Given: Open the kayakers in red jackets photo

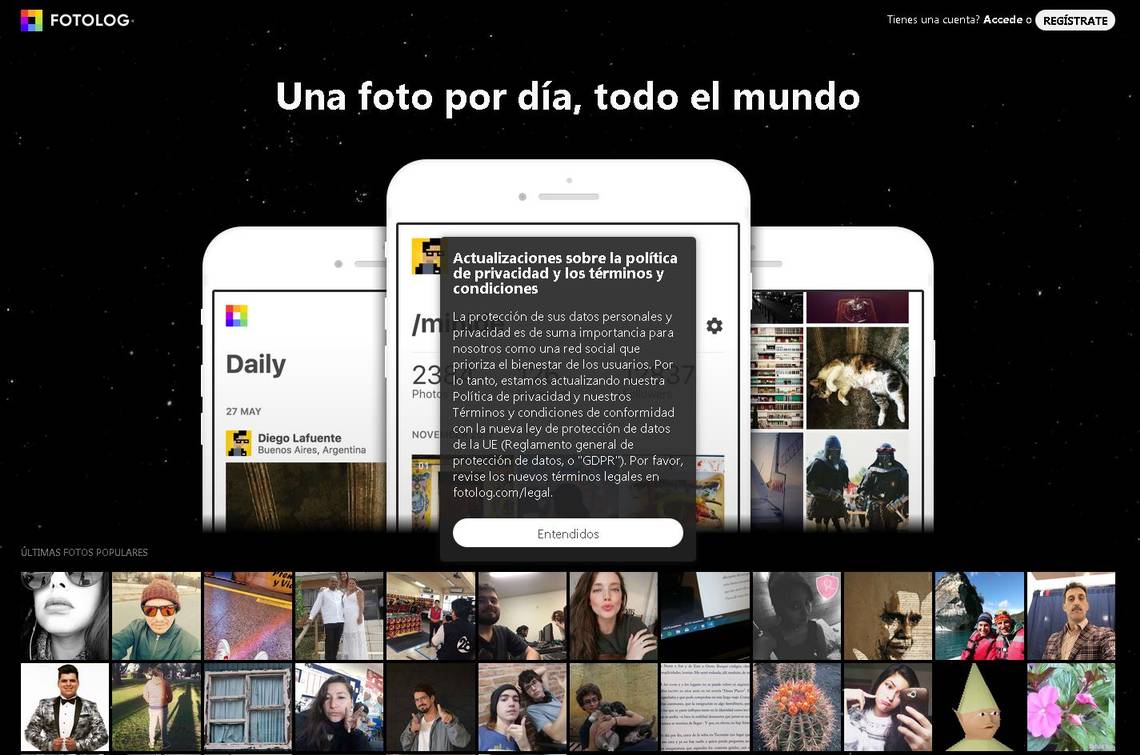Looking at the screenshot, I should tap(979, 616).
